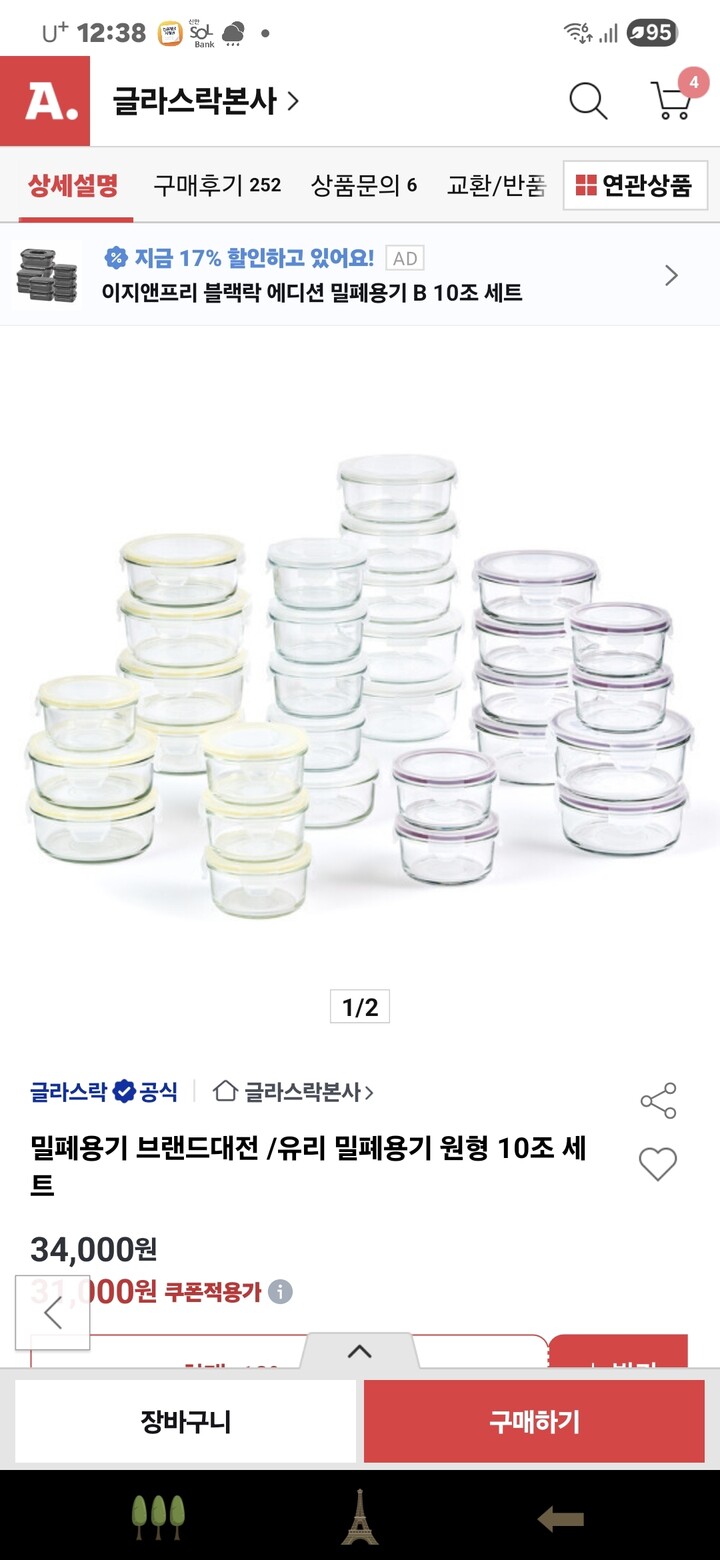Open 연관상품 related products
Image resolution: width=720 pixels, height=1560 pixels.
635,185
